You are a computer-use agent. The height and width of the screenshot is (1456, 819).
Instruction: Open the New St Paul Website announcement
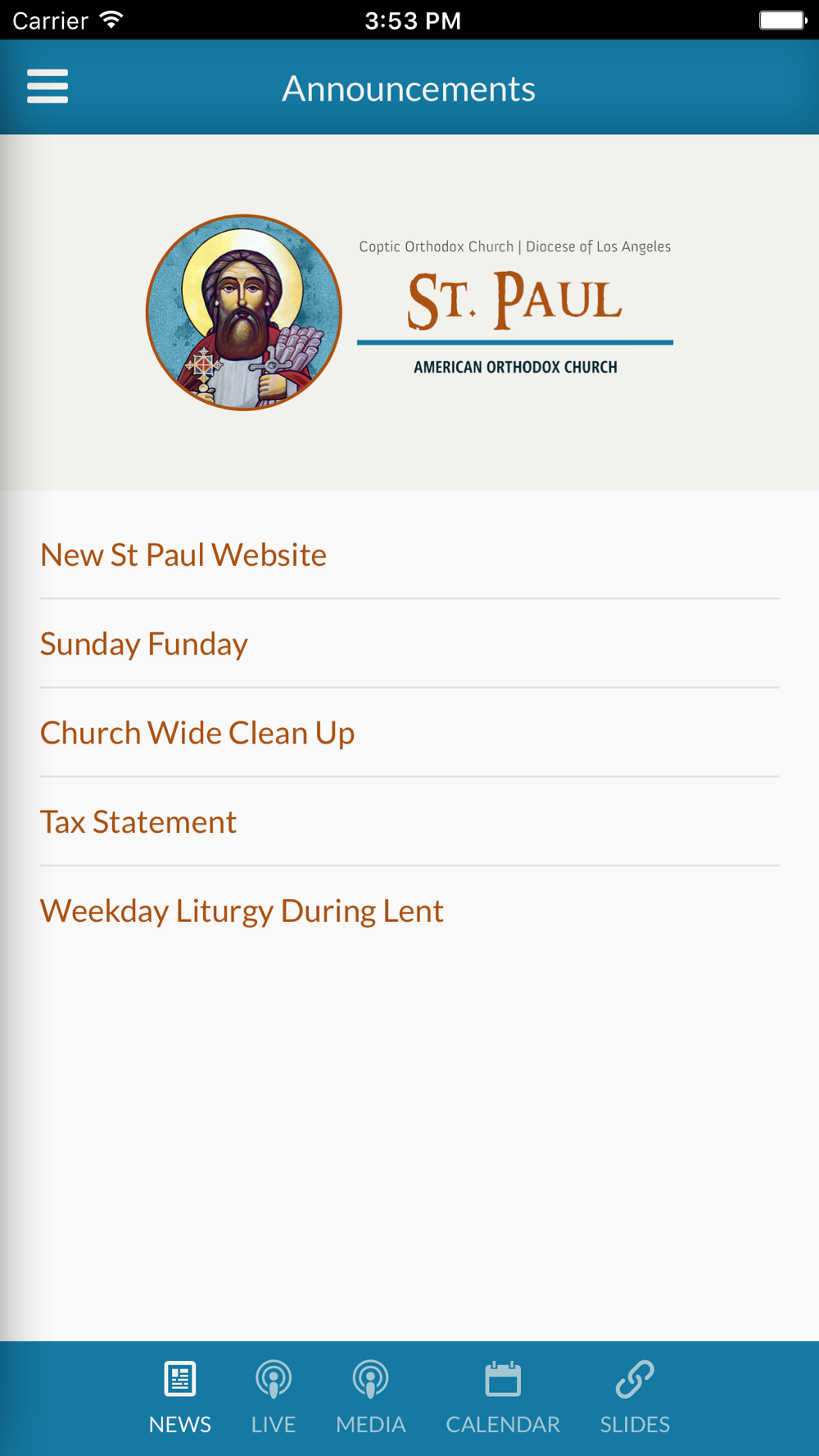[409, 554]
